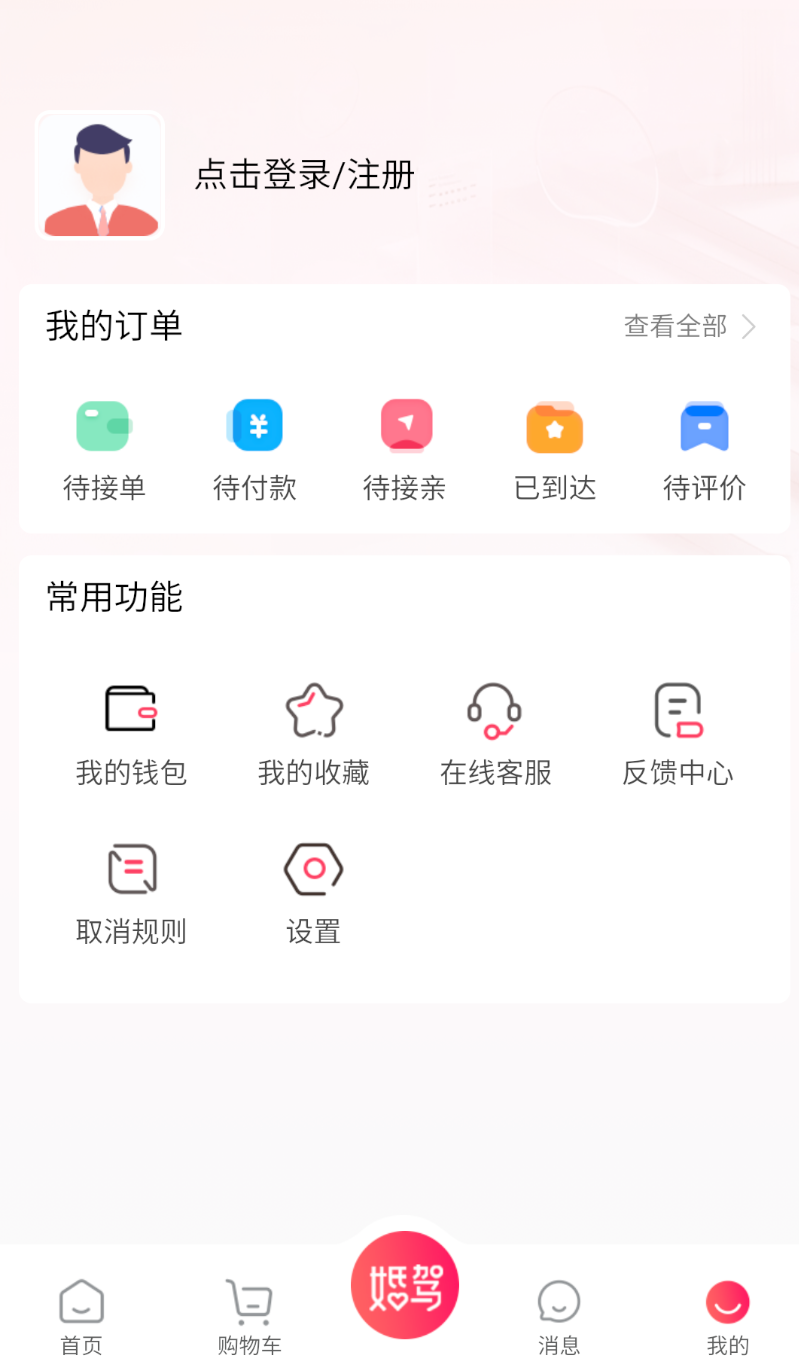Image resolution: width=799 pixels, height=1370 pixels.
Task: Open 我的钱包 wallet
Action: tap(132, 734)
